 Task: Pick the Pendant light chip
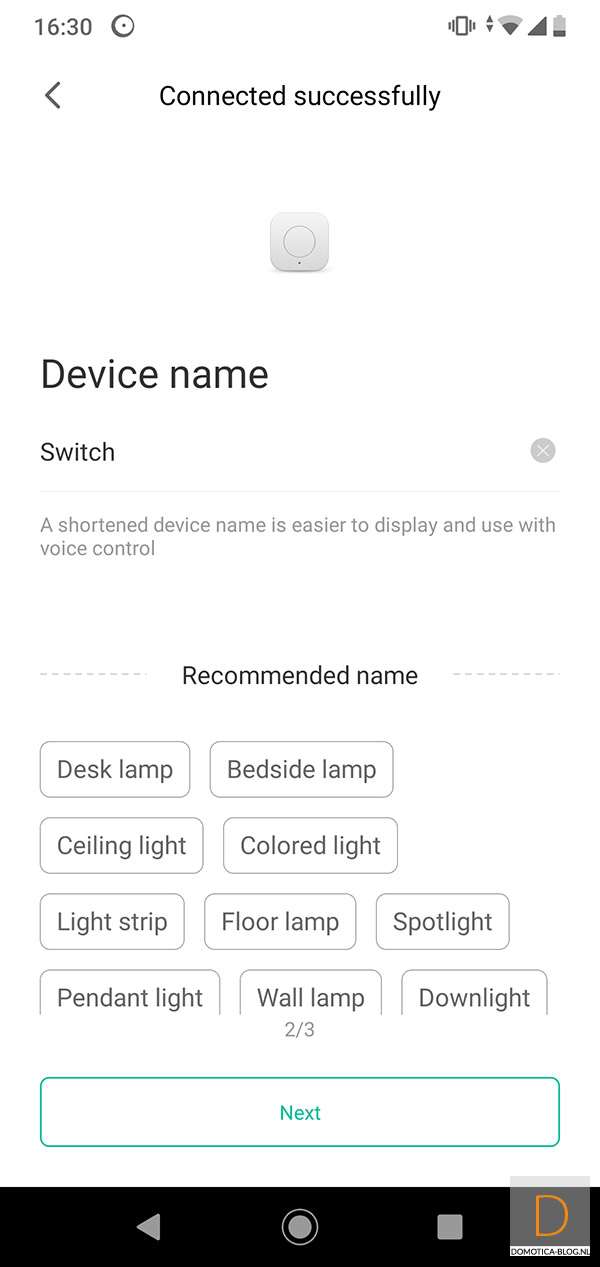130,995
